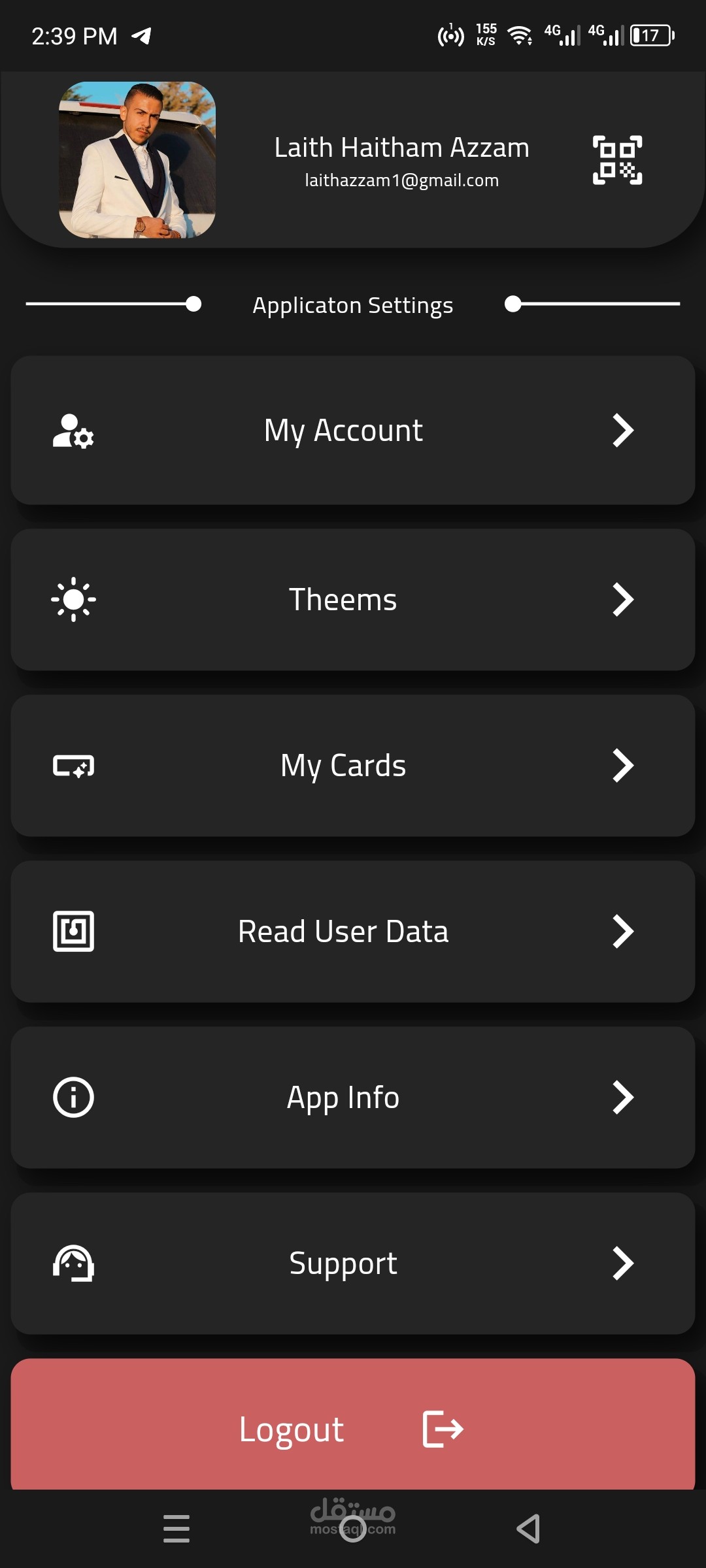Open My Account settings
This screenshot has width=706, height=1568.
click(x=352, y=431)
